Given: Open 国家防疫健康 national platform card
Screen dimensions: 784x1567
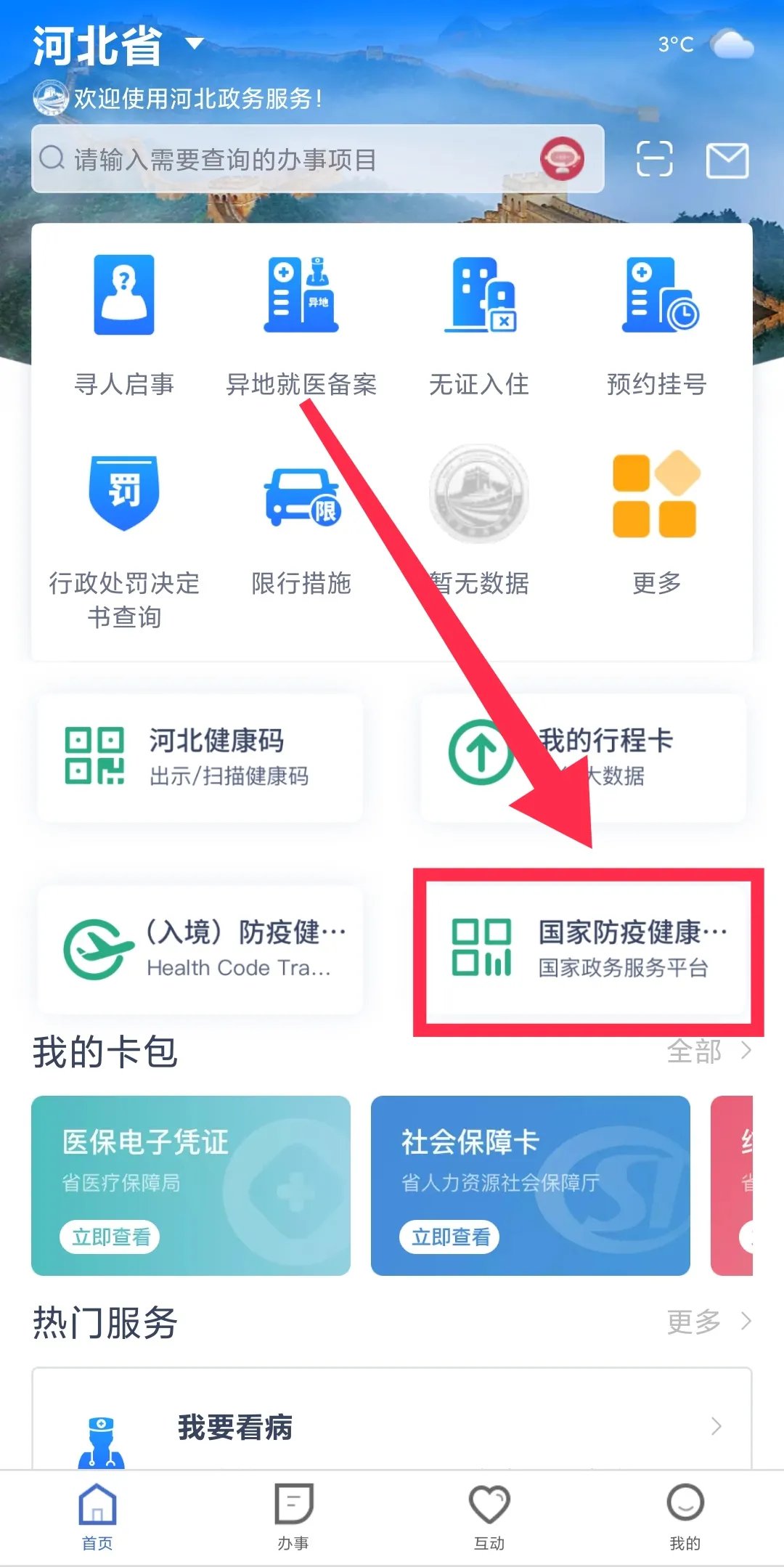Looking at the screenshot, I should 588,949.
